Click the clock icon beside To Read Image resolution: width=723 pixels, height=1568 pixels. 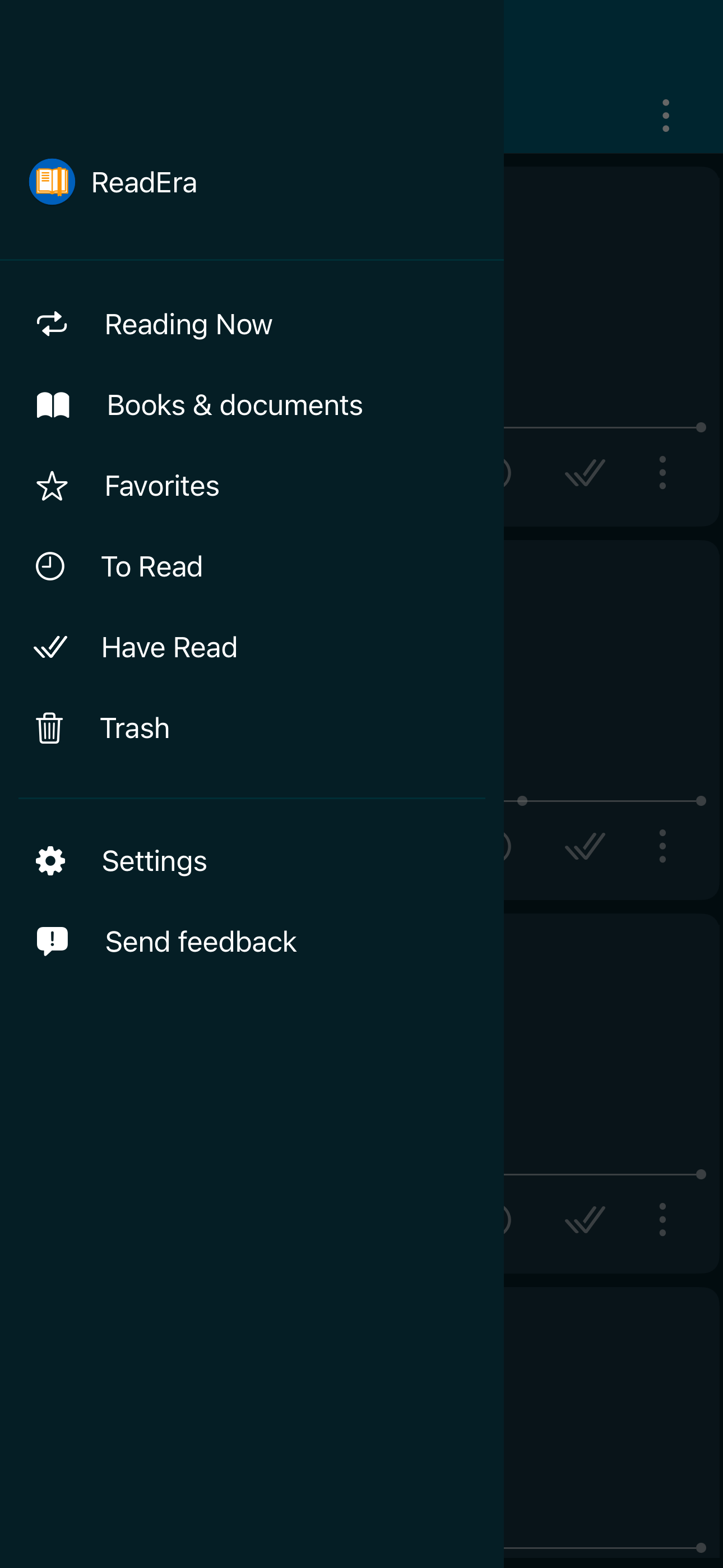tap(49, 566)
